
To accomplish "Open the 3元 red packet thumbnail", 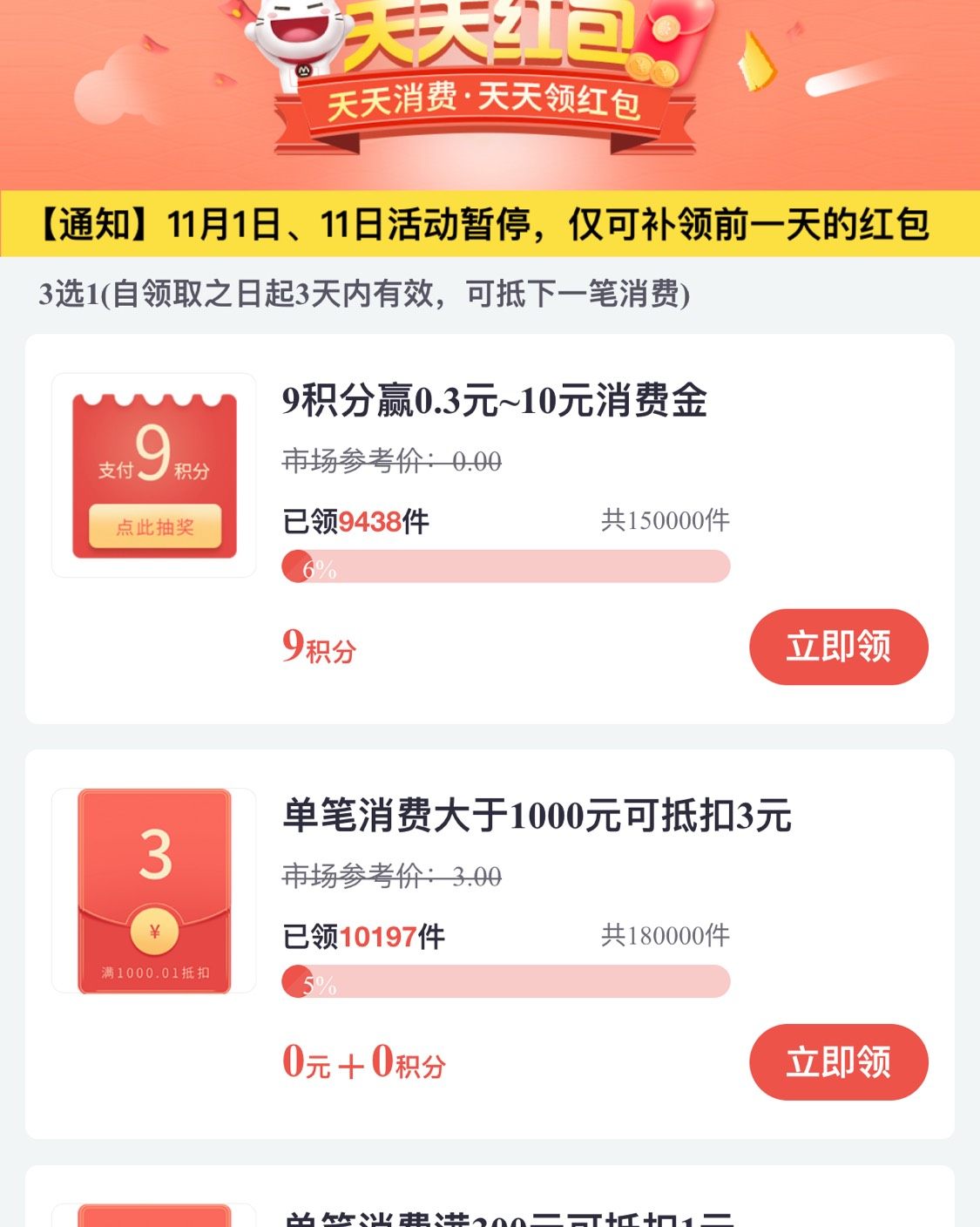I will [154, 891].
